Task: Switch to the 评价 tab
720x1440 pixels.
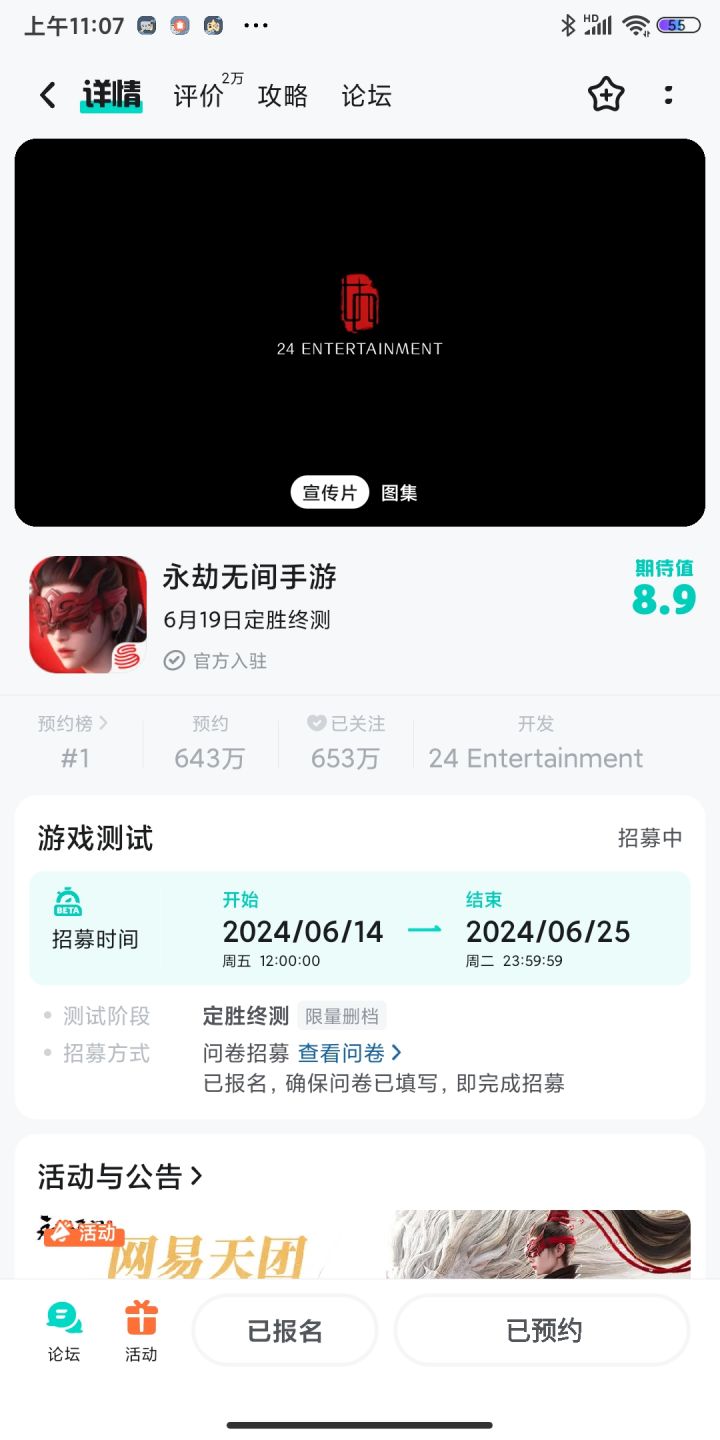Action: coord(199,96)
